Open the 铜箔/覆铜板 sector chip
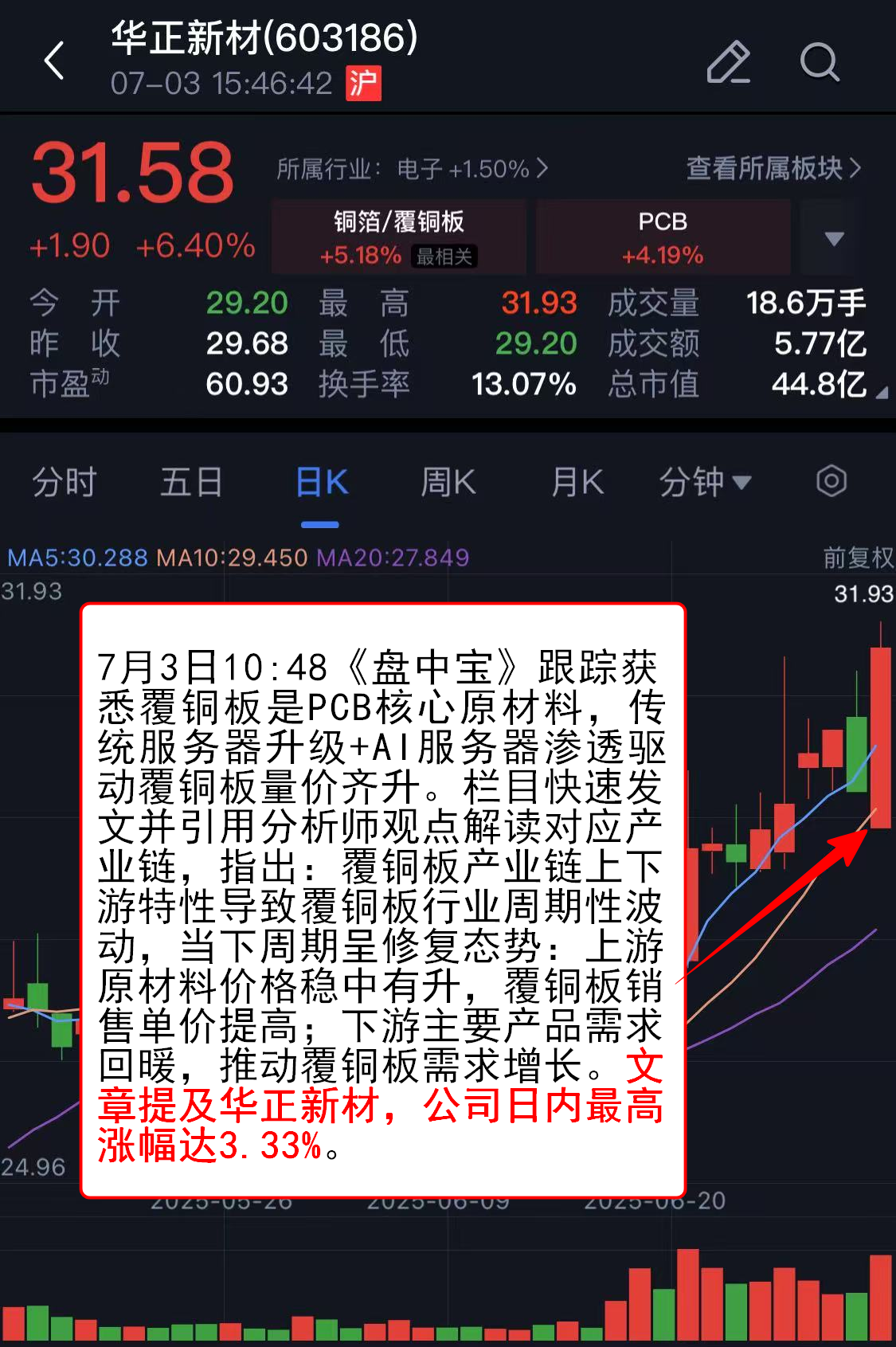This screenshot has height=1347, width=896. pyautogui.click(x=398, y=237)
